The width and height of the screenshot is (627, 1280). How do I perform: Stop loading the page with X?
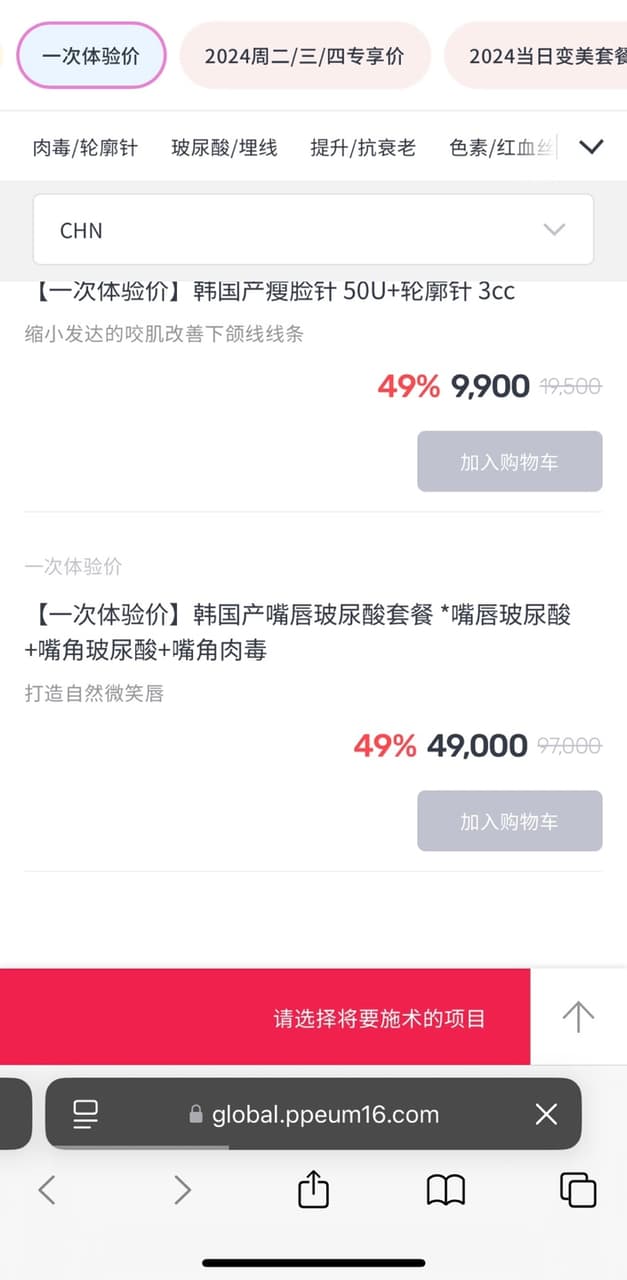tap(546, 1114)
